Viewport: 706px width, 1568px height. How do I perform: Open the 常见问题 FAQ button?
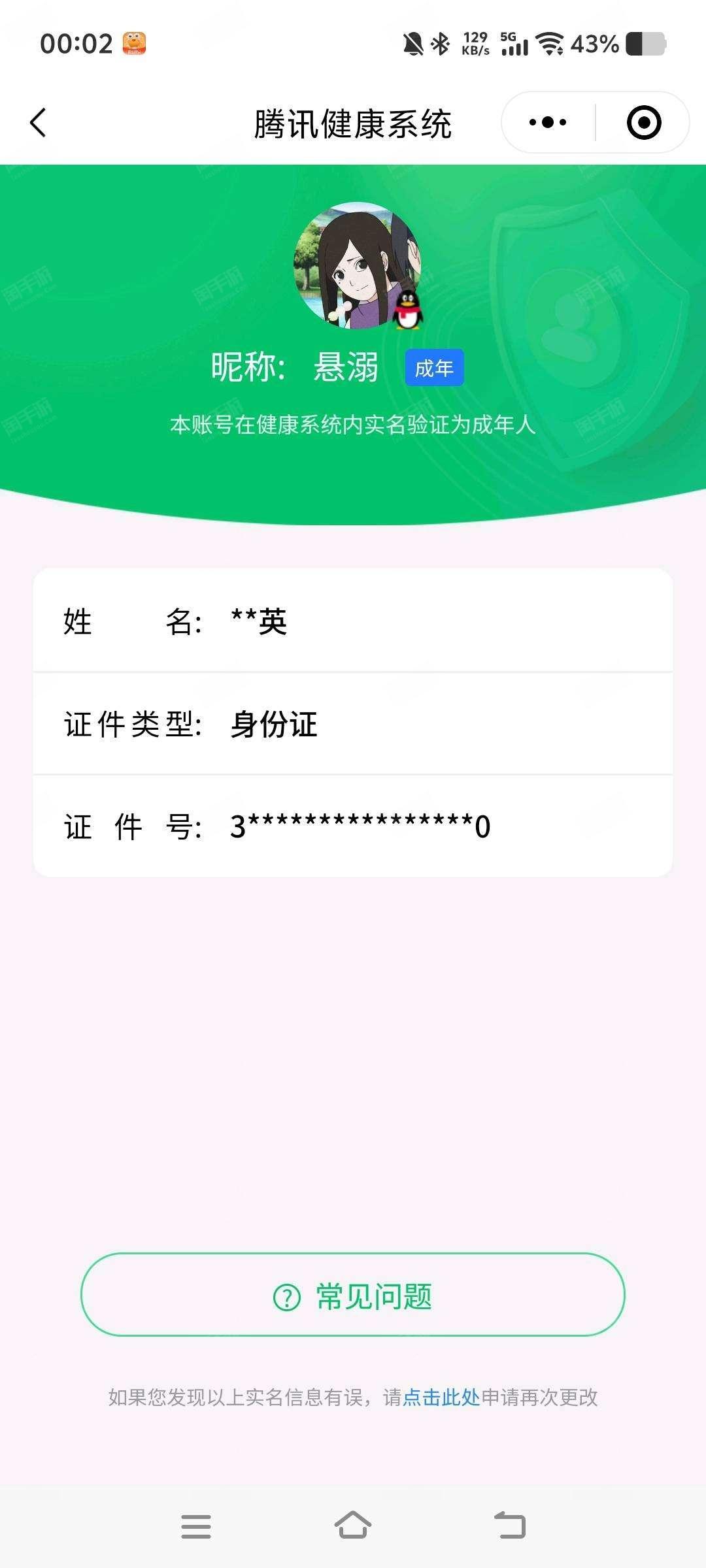tap(353, 1294)
